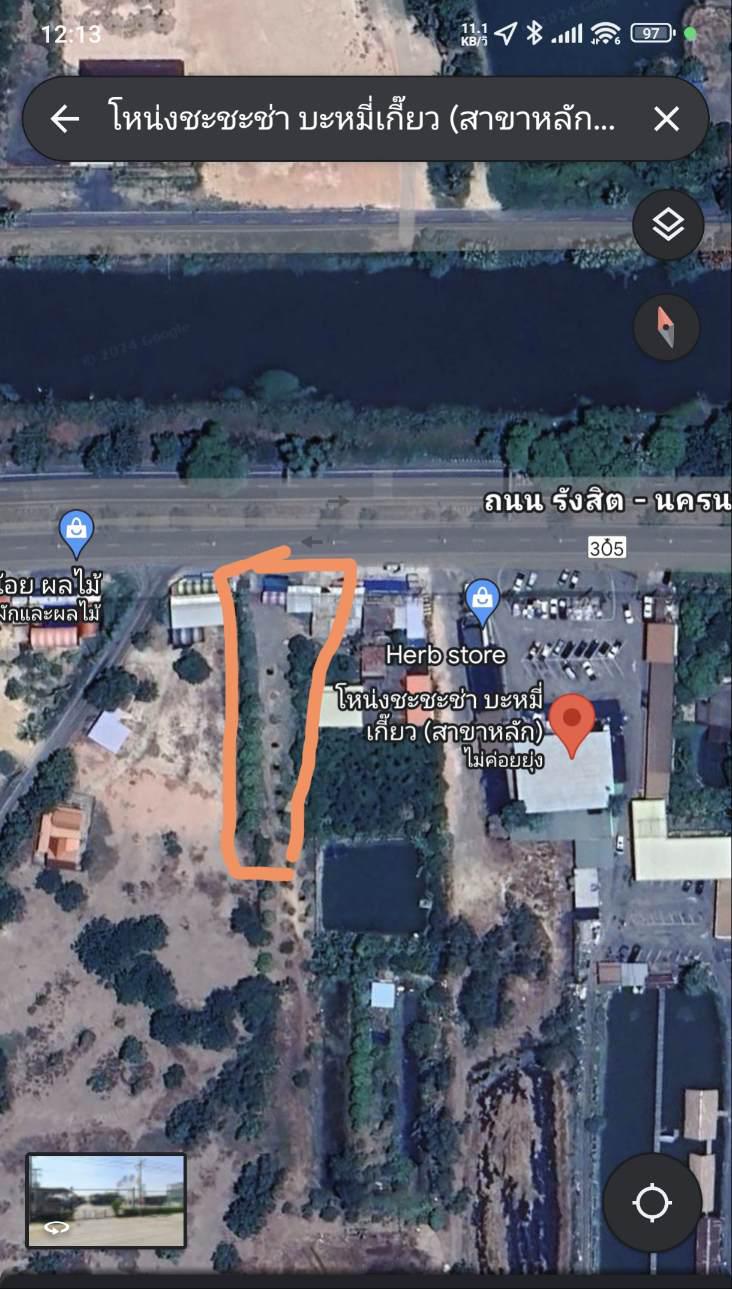Clear the search query with X

pos(666,120)
